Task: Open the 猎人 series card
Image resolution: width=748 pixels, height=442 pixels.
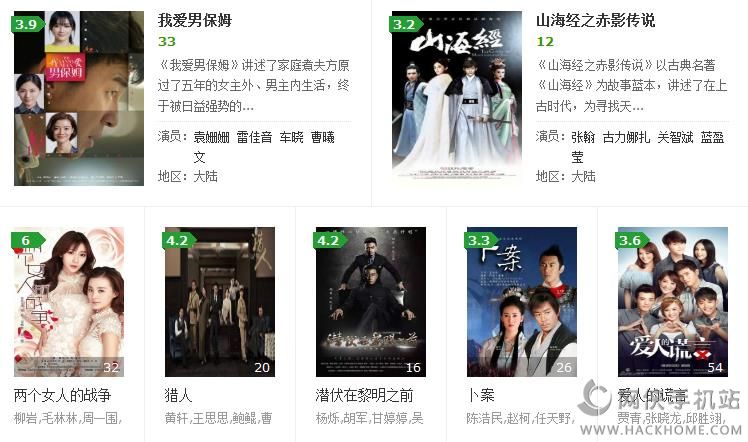Action: pos(219,302)
